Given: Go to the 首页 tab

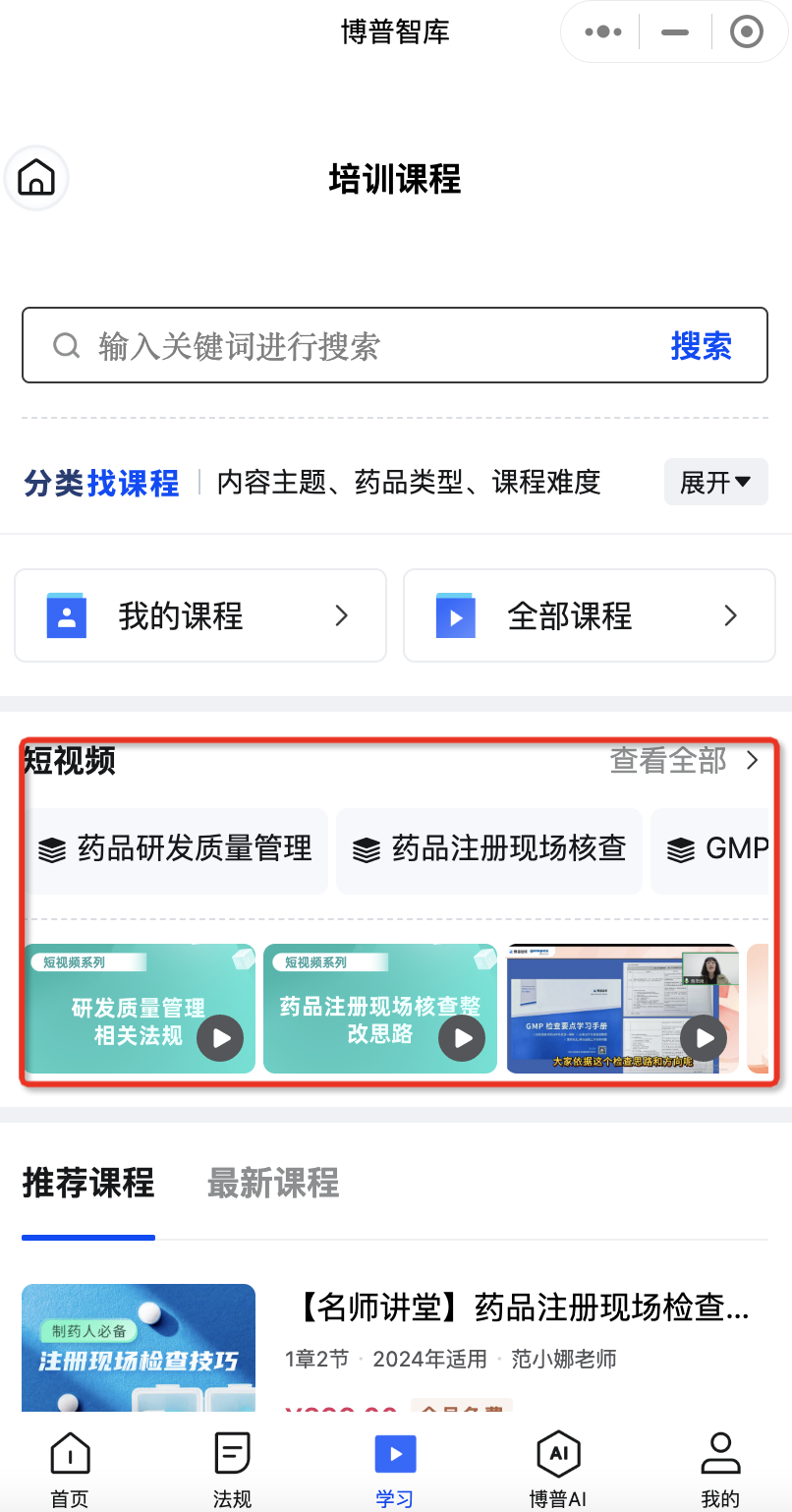Looking at the screenshot, I should tap(70, 1468).
